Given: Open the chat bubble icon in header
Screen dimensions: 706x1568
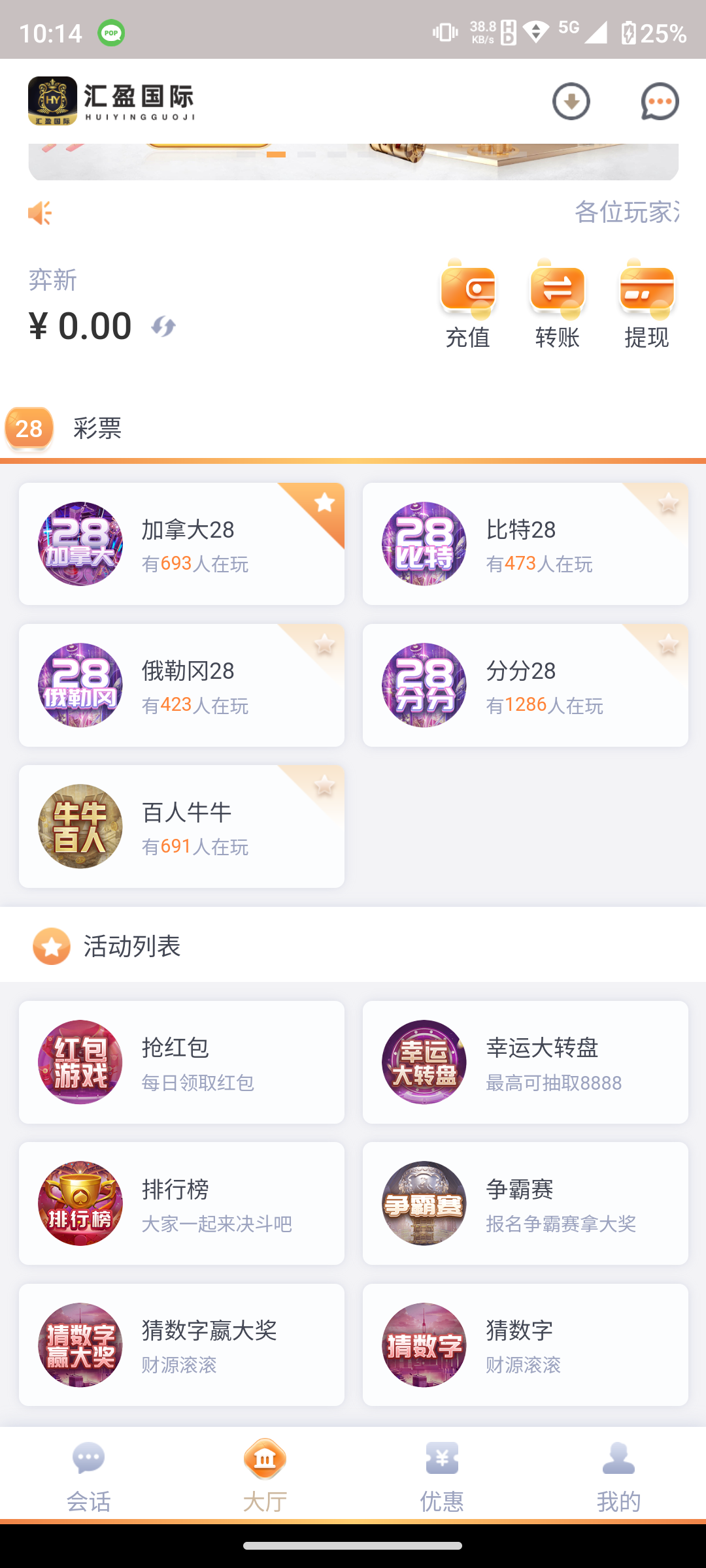Looking at the screenshot, I should coord(660,101).
